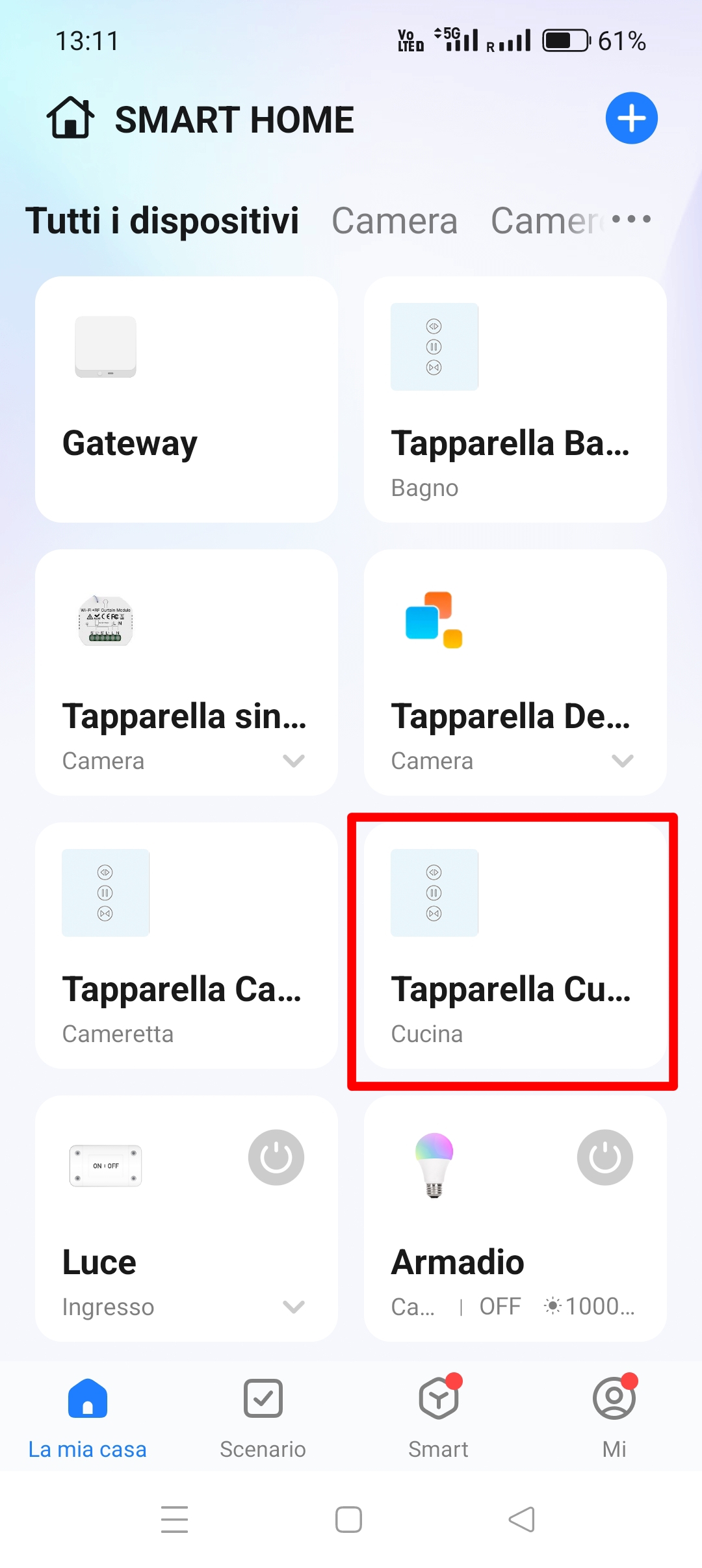Viewport: 702px width, 1568px height.
Task: Tap the system back button
Action: pos(522,1519)
